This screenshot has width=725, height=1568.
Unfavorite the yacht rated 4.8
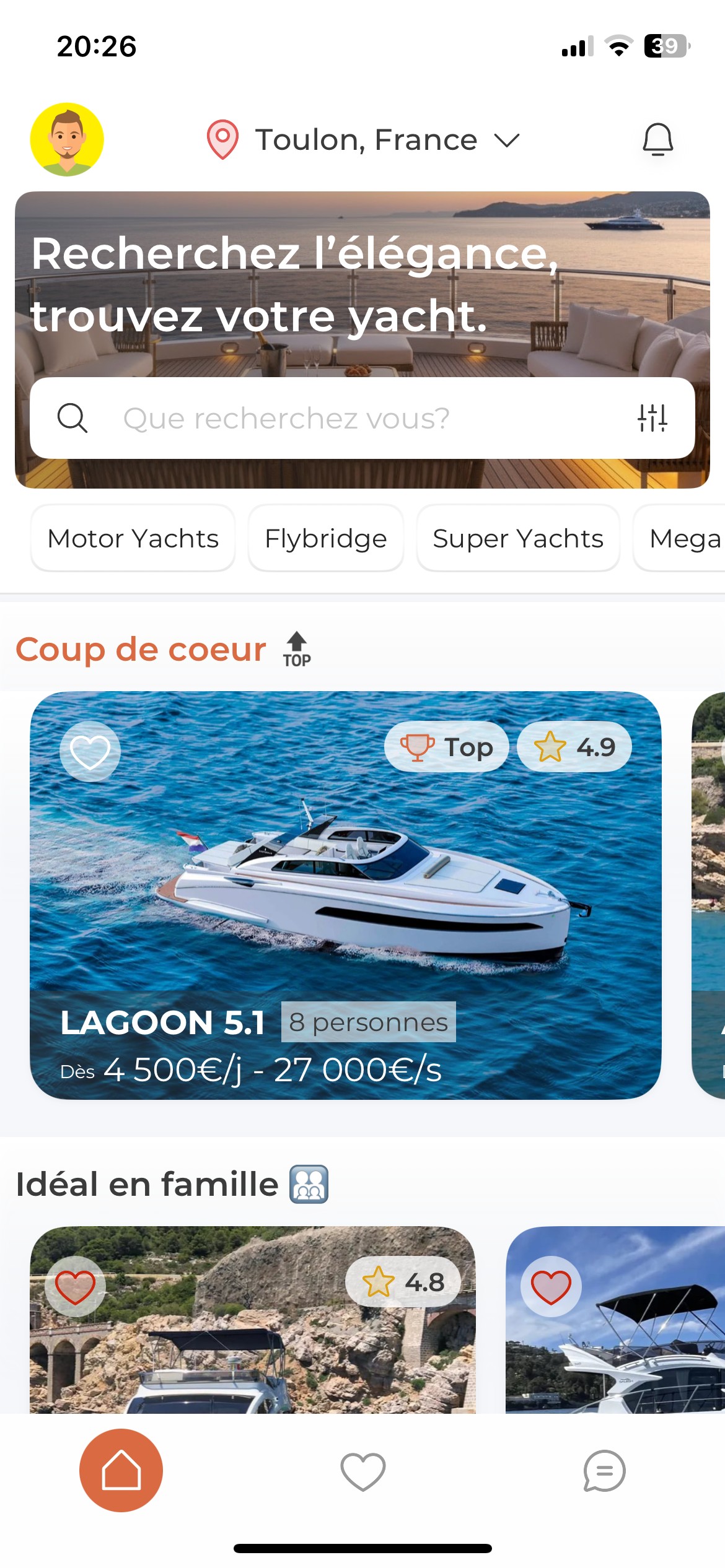[76, 1286]
